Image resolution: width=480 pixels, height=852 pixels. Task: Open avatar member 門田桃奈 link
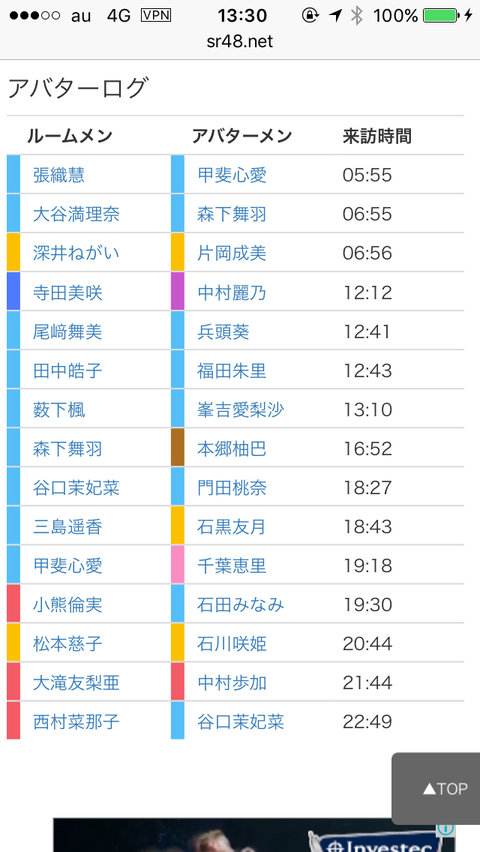(x=232, y=487)
